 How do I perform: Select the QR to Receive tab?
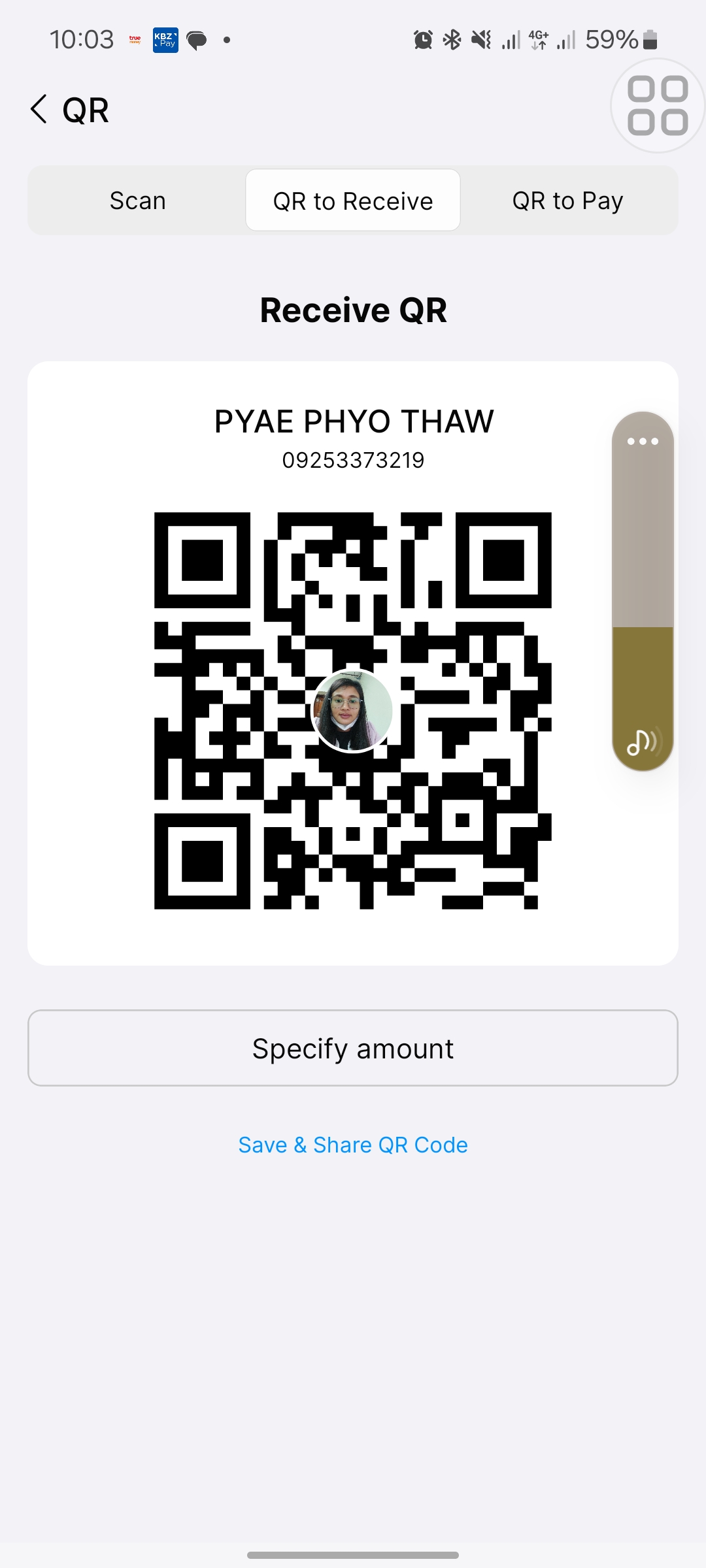coord(353,201)
